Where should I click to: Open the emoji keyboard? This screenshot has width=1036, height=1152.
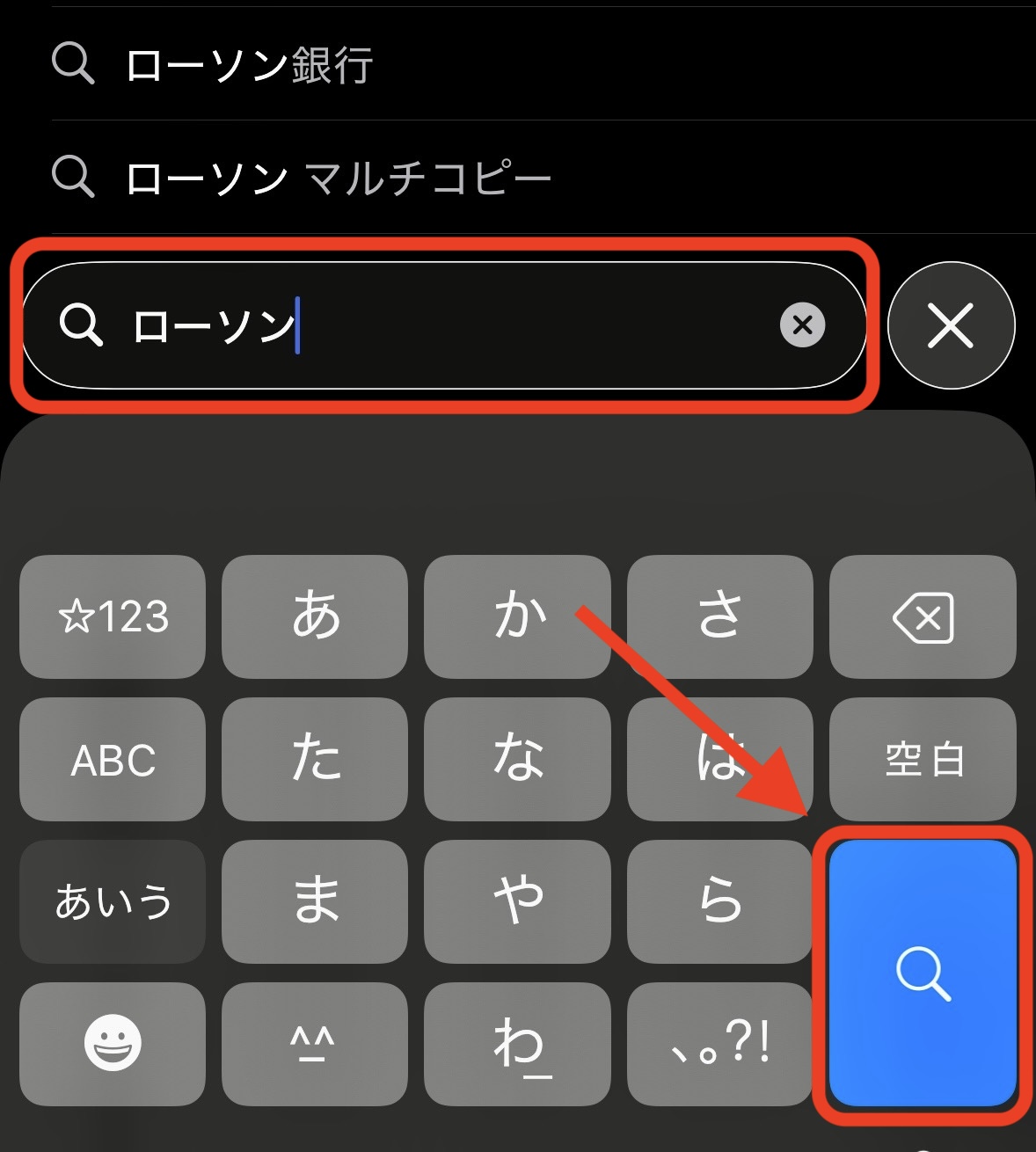pos(112,1044)
